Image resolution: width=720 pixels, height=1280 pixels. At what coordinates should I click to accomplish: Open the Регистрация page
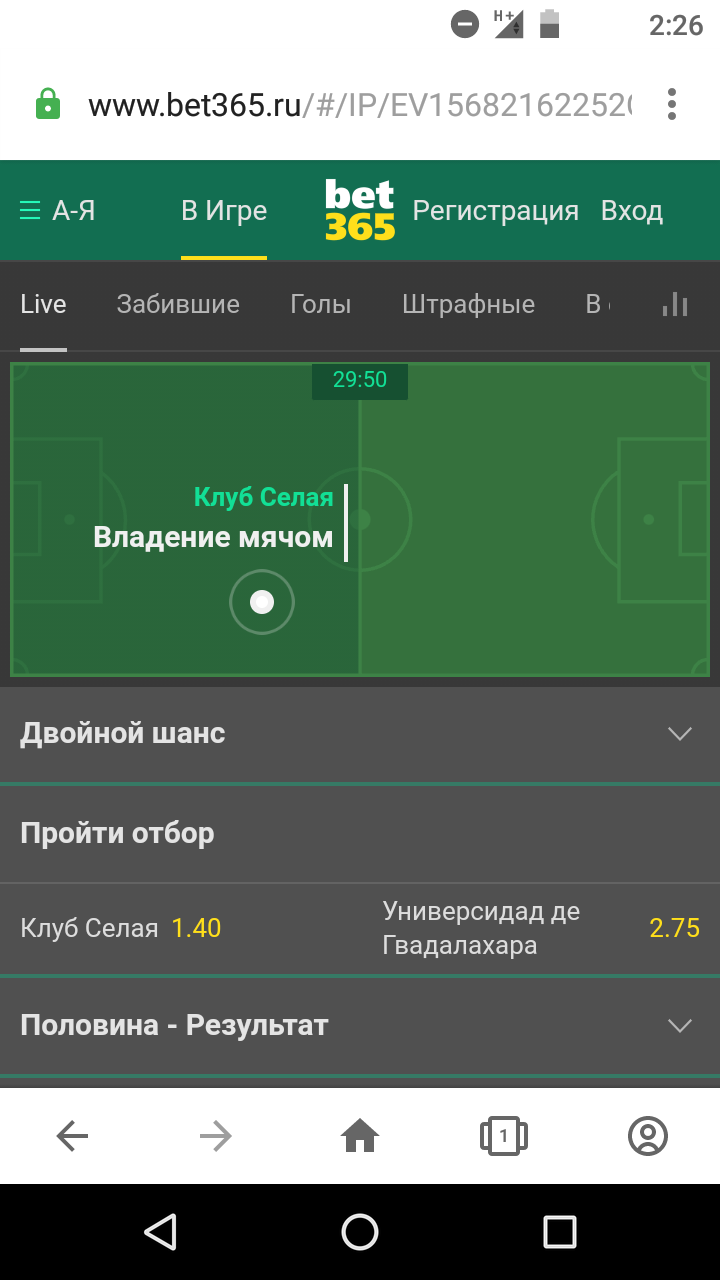(x=495, y=211)
